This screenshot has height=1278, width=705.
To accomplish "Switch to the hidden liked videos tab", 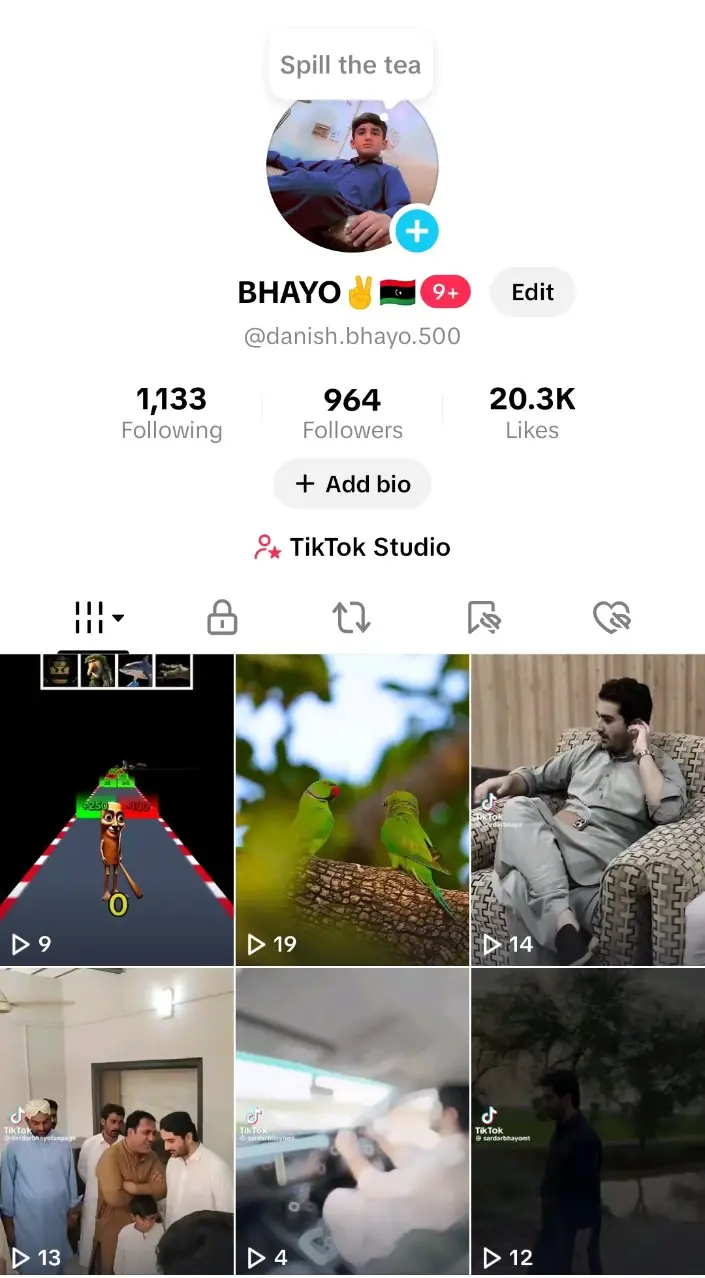I will 610,618.
